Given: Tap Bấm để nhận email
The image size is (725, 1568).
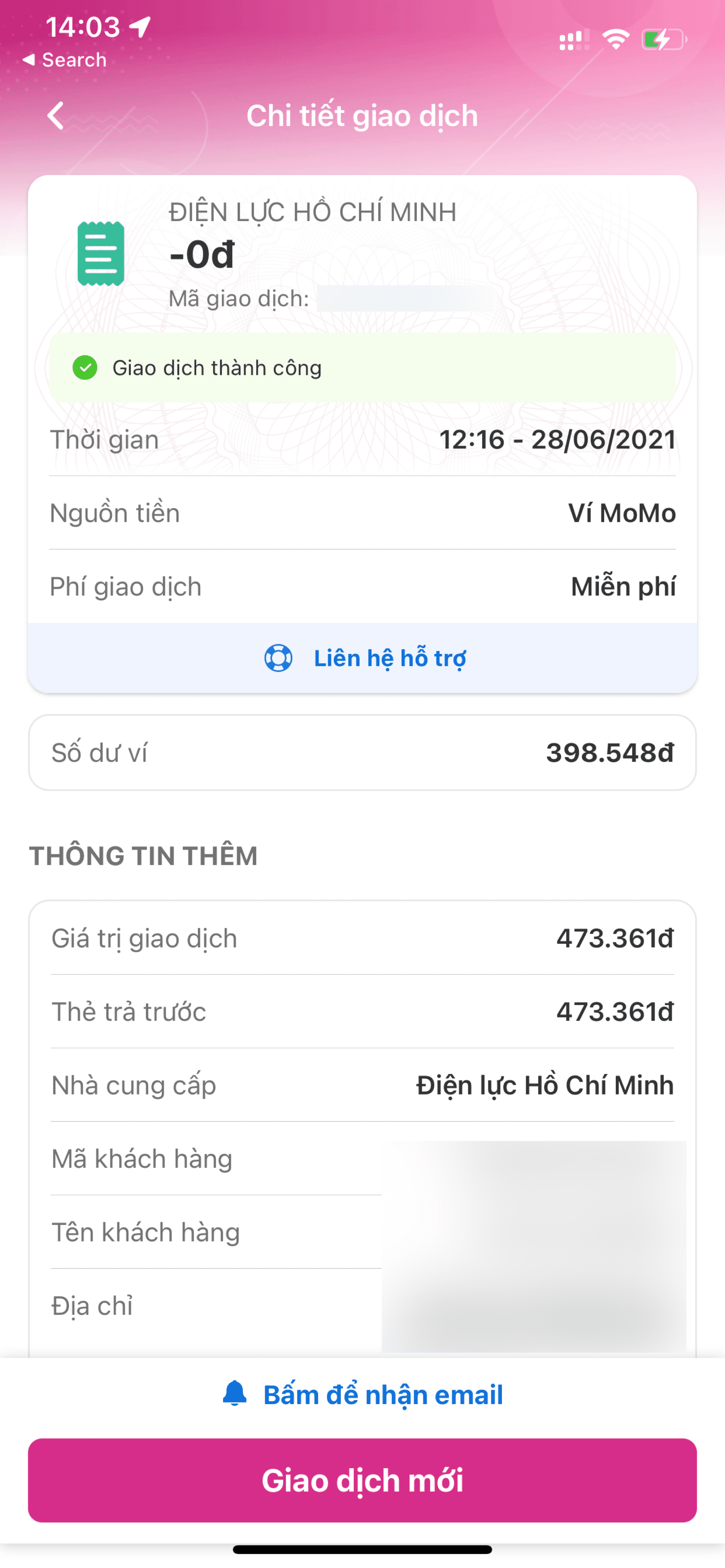Looking at the screenshot, I should coord(363,1394).
